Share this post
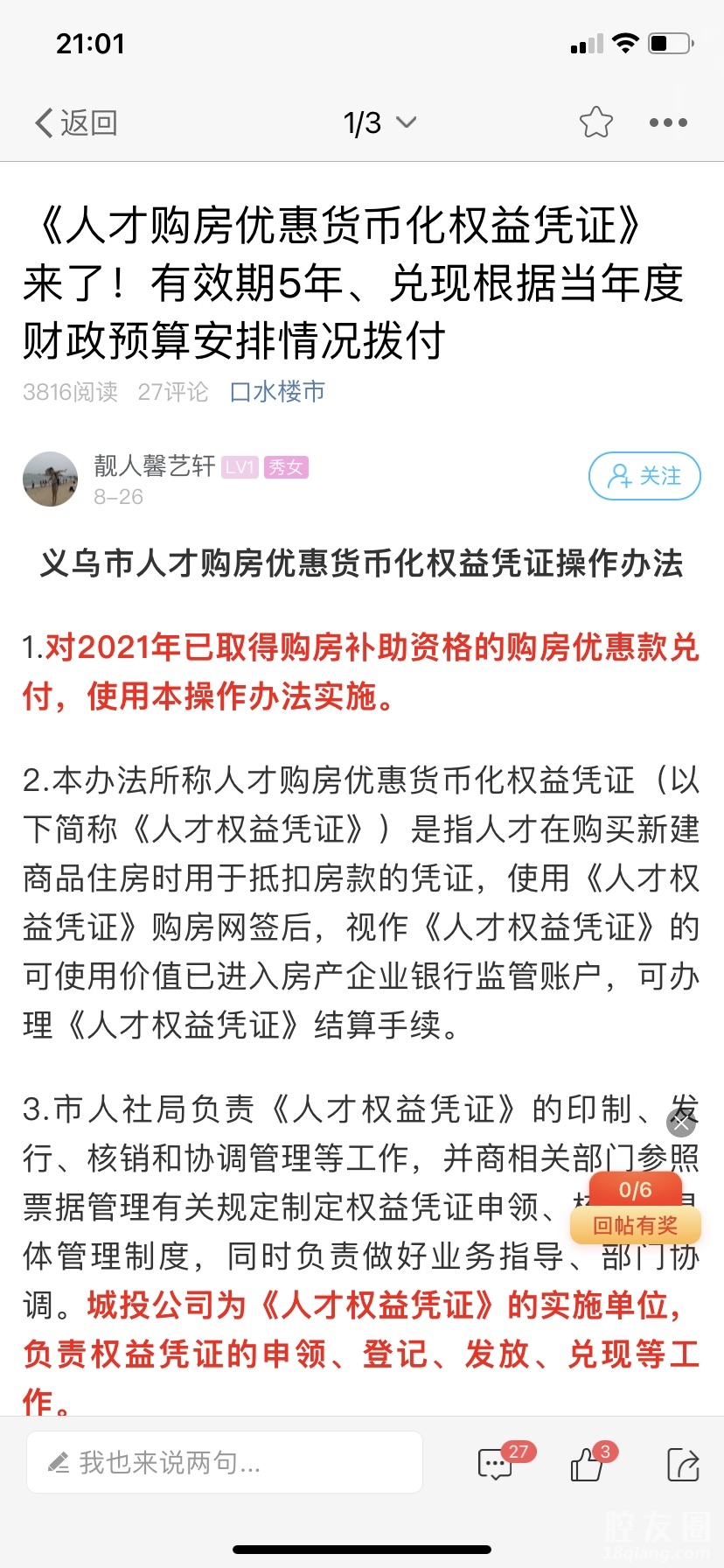The image size is (724, 1568). (x=682, y=1464)
